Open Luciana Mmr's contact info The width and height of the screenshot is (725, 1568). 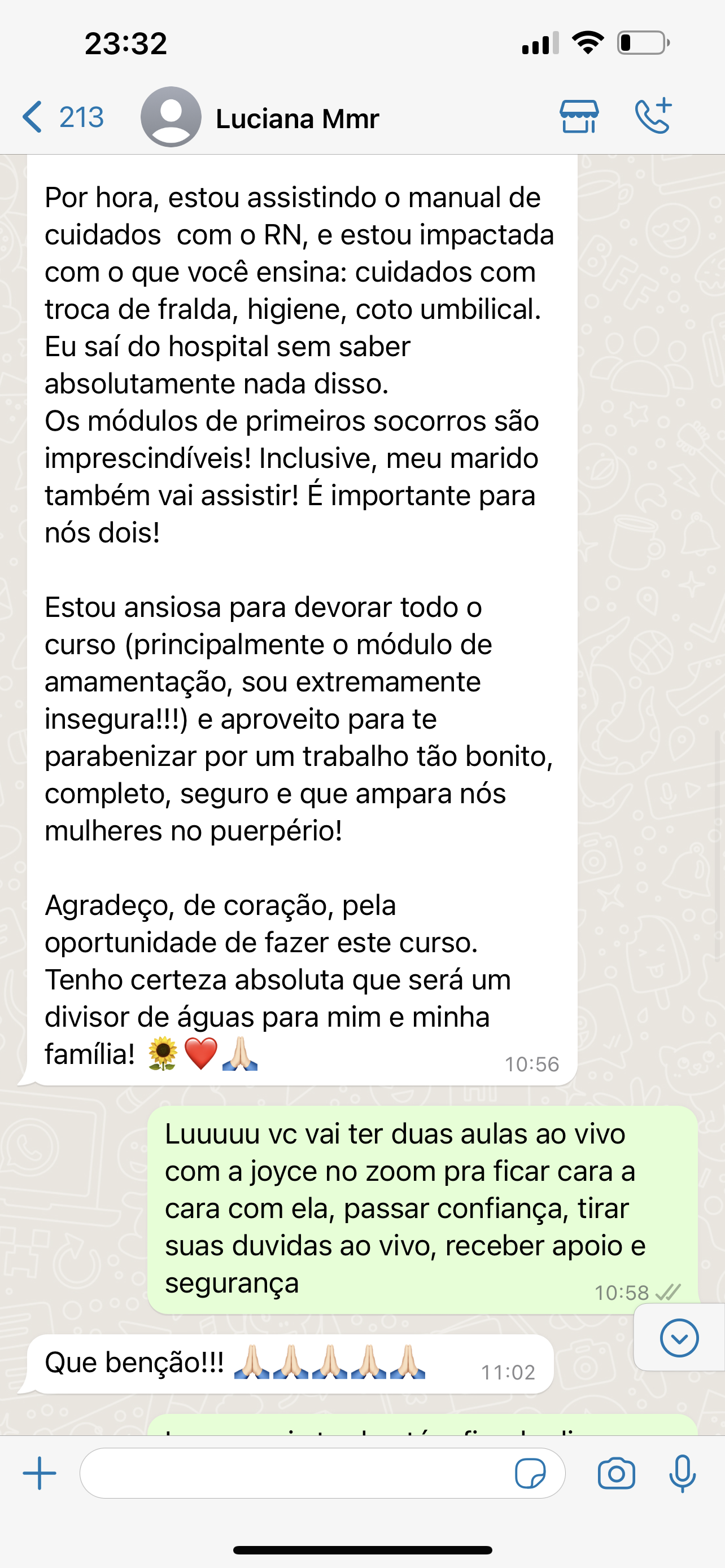(x=297, y=119)
